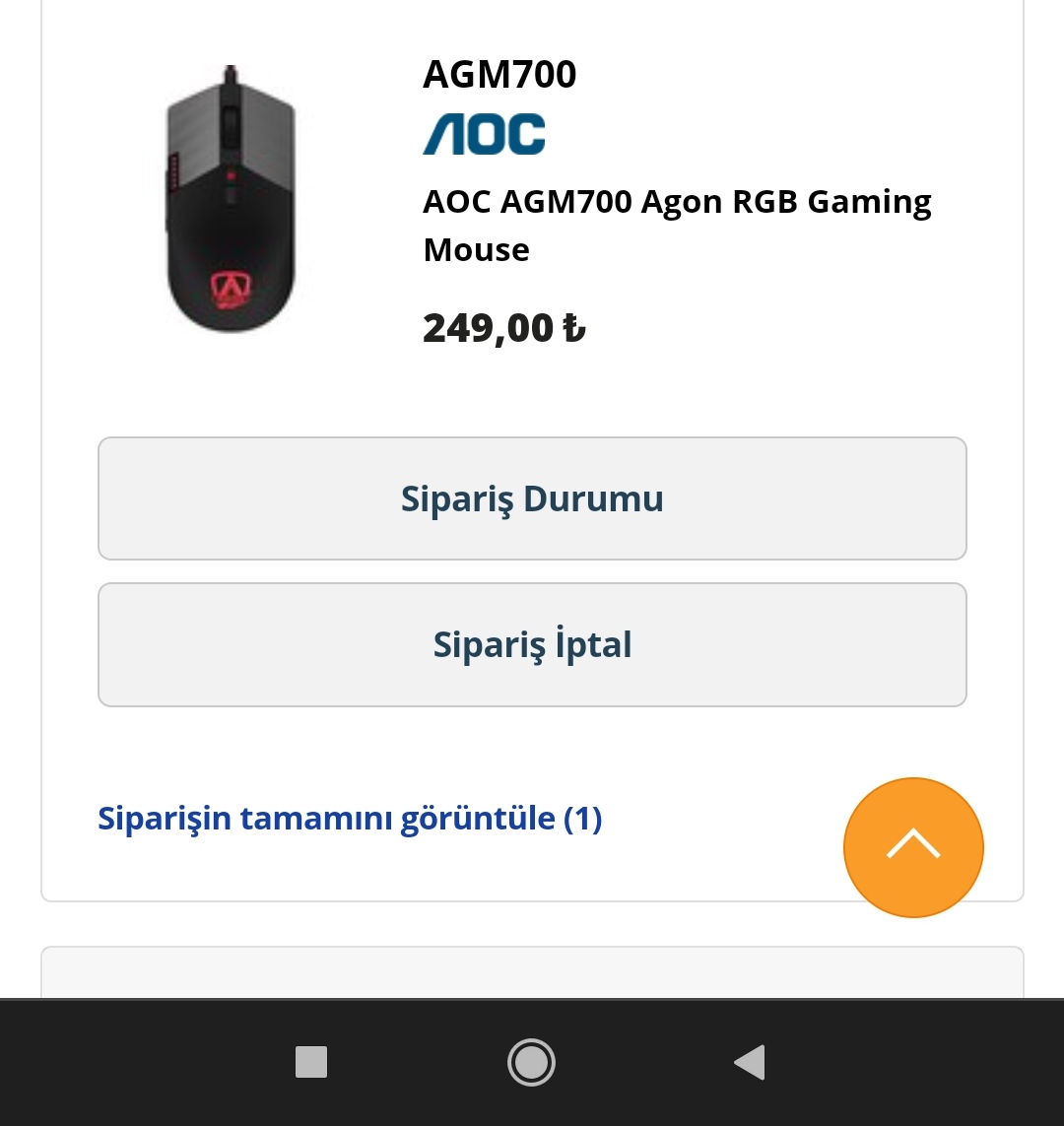Screen dimensions: 1064x1126
Task: Tap the orange scroll-to-top button
Action: (913, 847)
